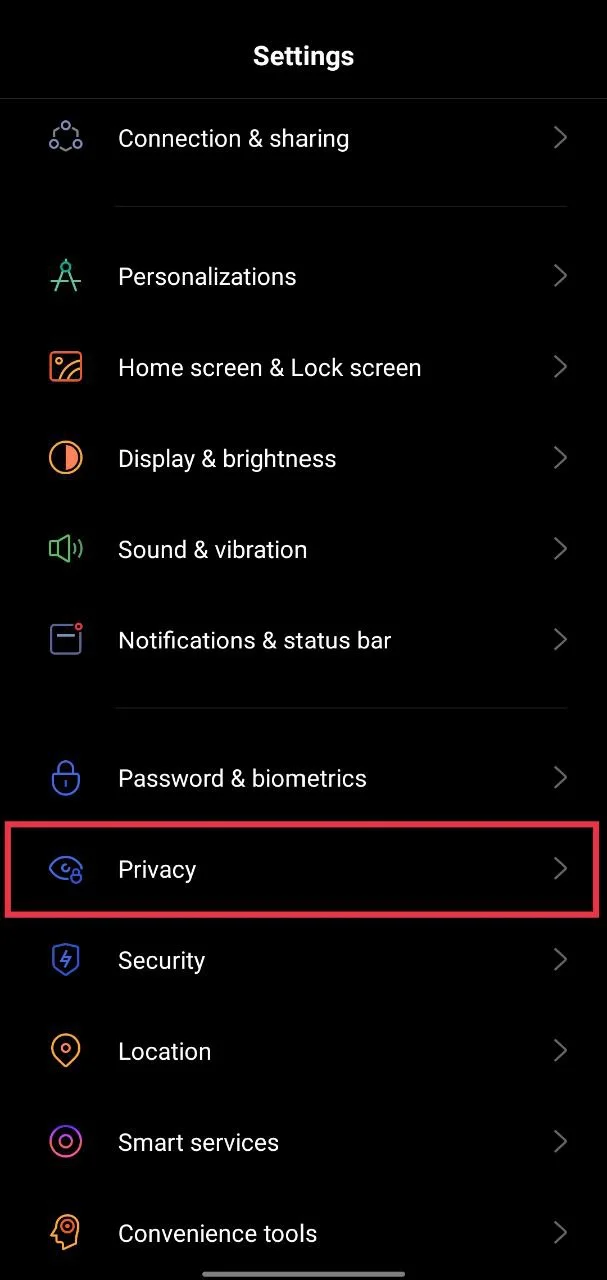Go to Convenience tools
The height and width of the screenshot is (1280, 607).
coord(217,1234)
